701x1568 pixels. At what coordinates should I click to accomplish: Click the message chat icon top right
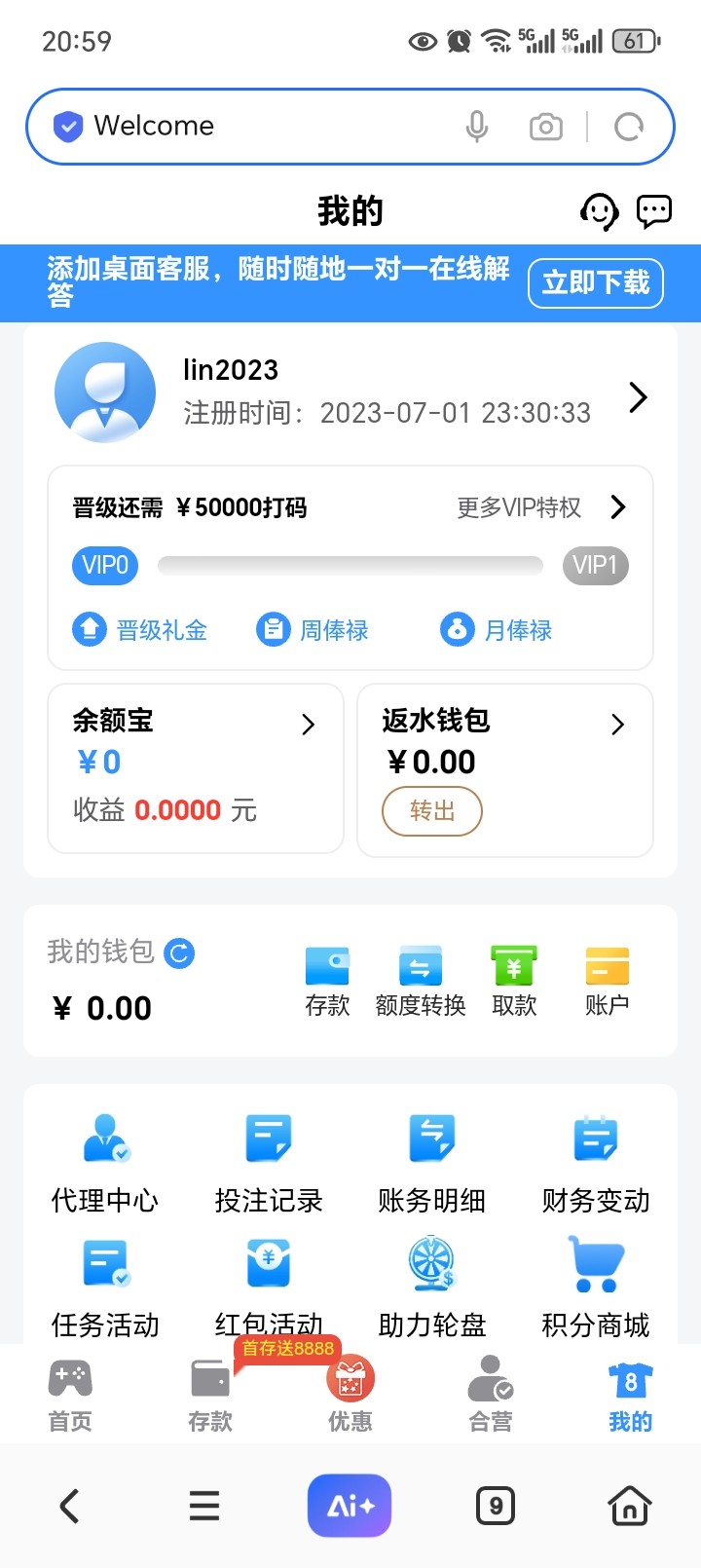653,208
